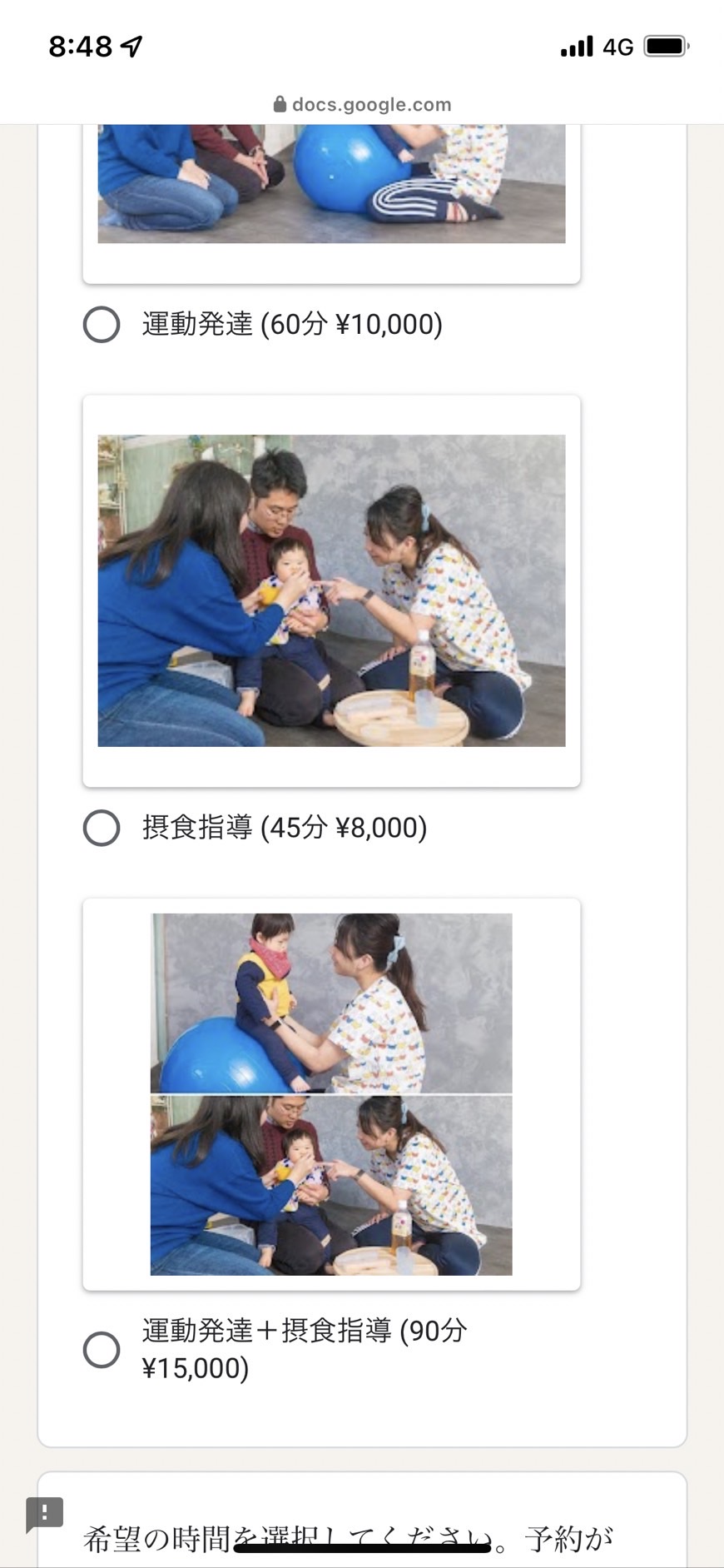Image resolution: width=724 pixels, height=1568 pixels.
Task: Open the report problem feedback icon
Action: point(44,1514)
